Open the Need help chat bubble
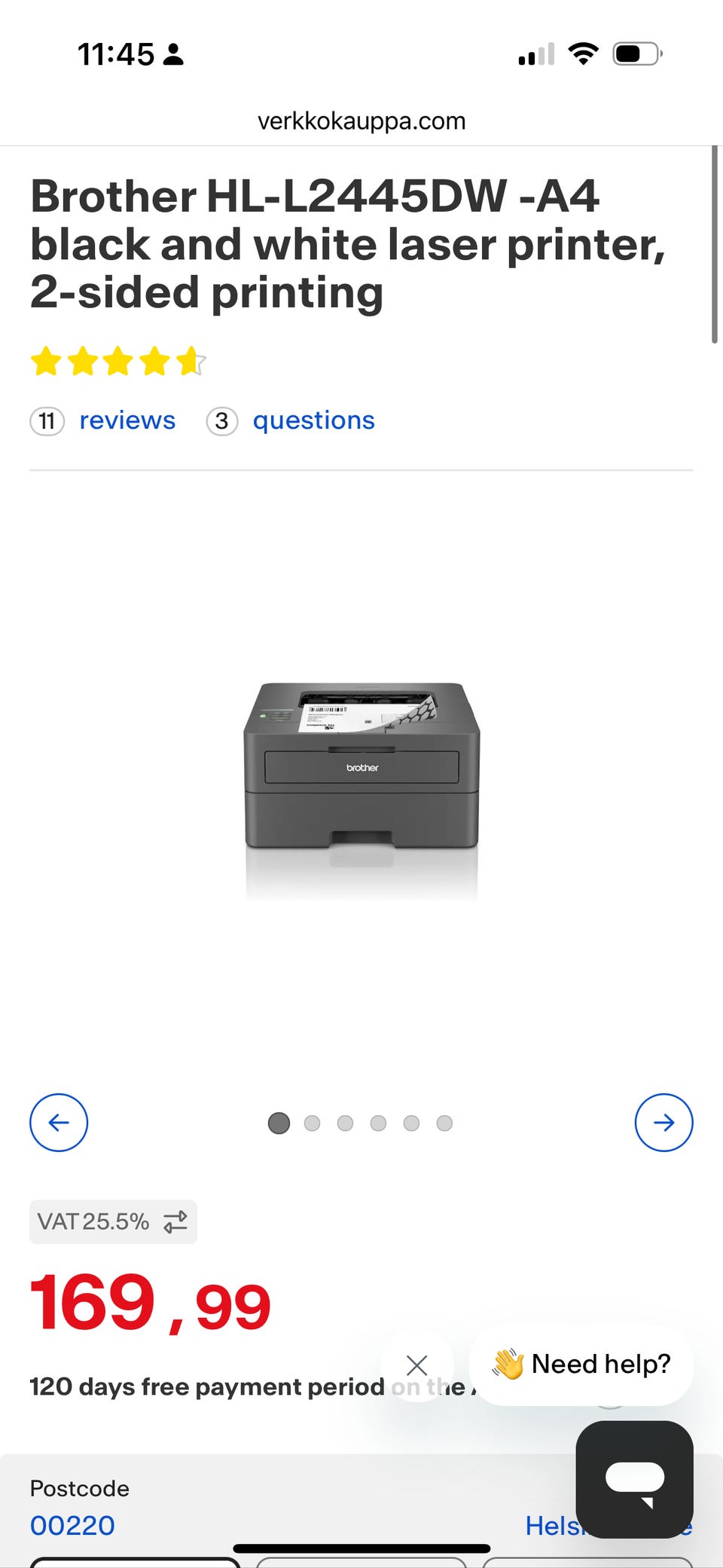 pos(581,1364)
